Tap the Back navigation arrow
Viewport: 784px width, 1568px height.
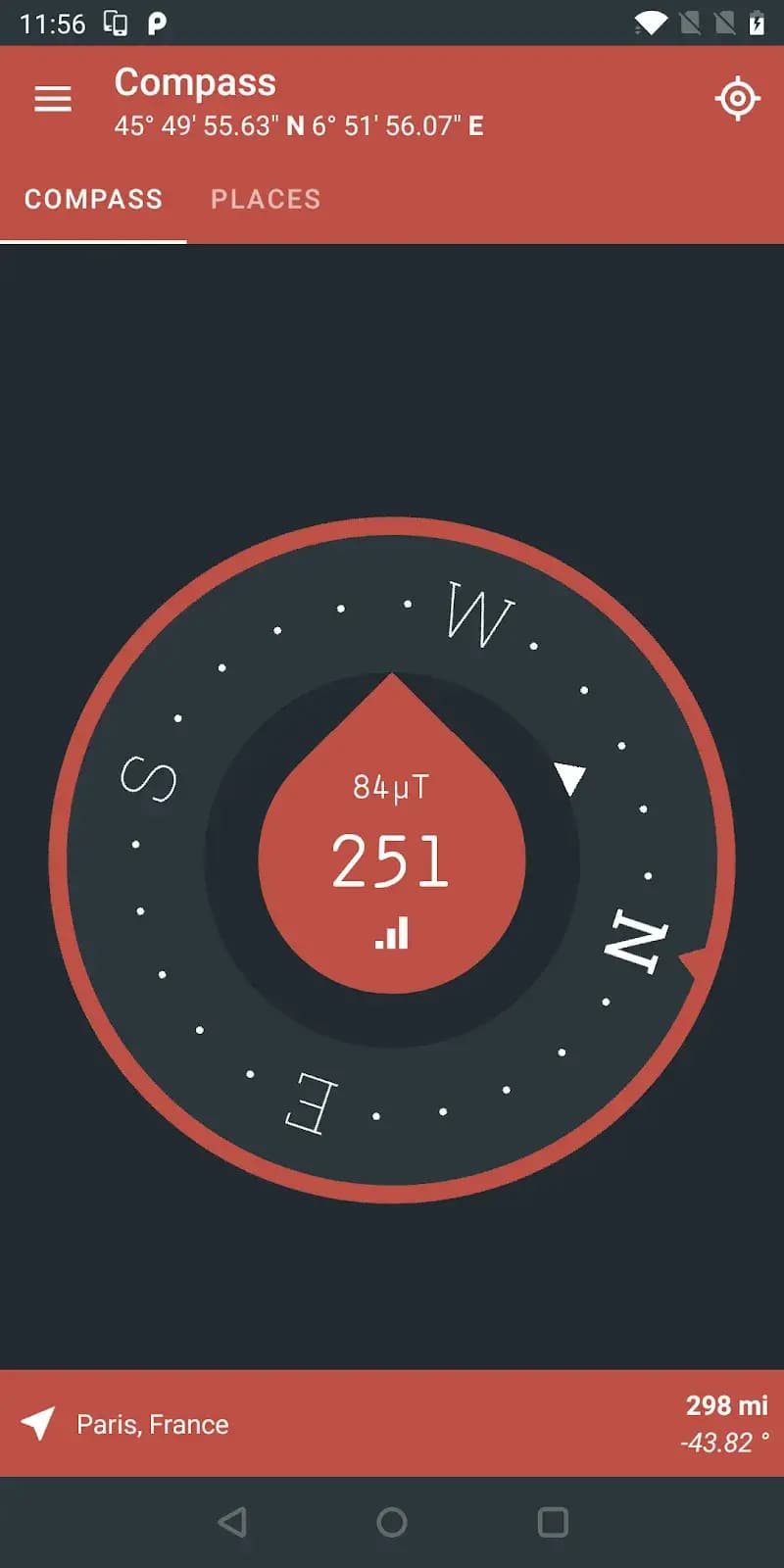point(231,1522)
